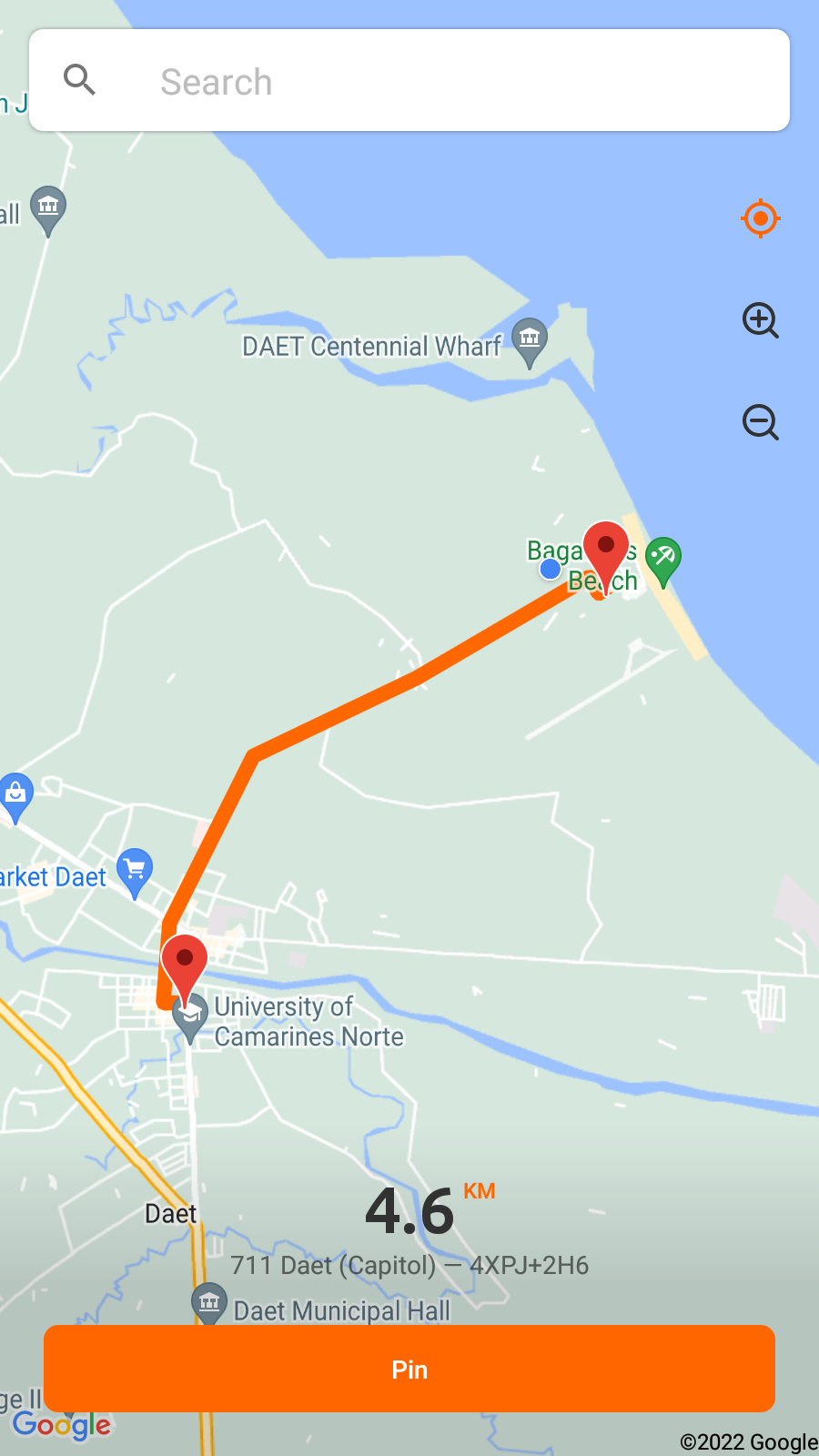
Task: Zoom in on the map
Action: [x=760, y=320]
